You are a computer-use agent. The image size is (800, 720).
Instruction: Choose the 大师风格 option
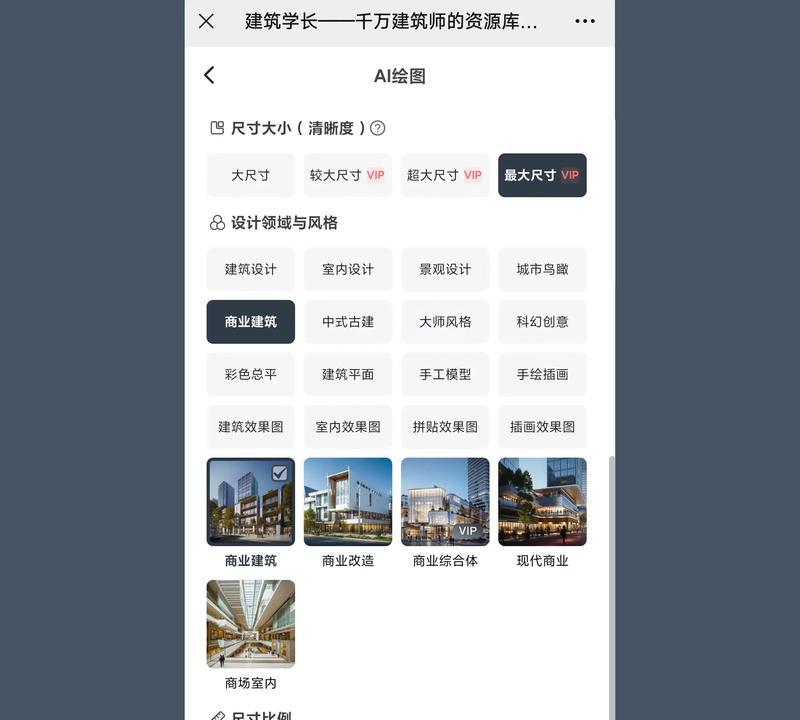click(444, 322)
